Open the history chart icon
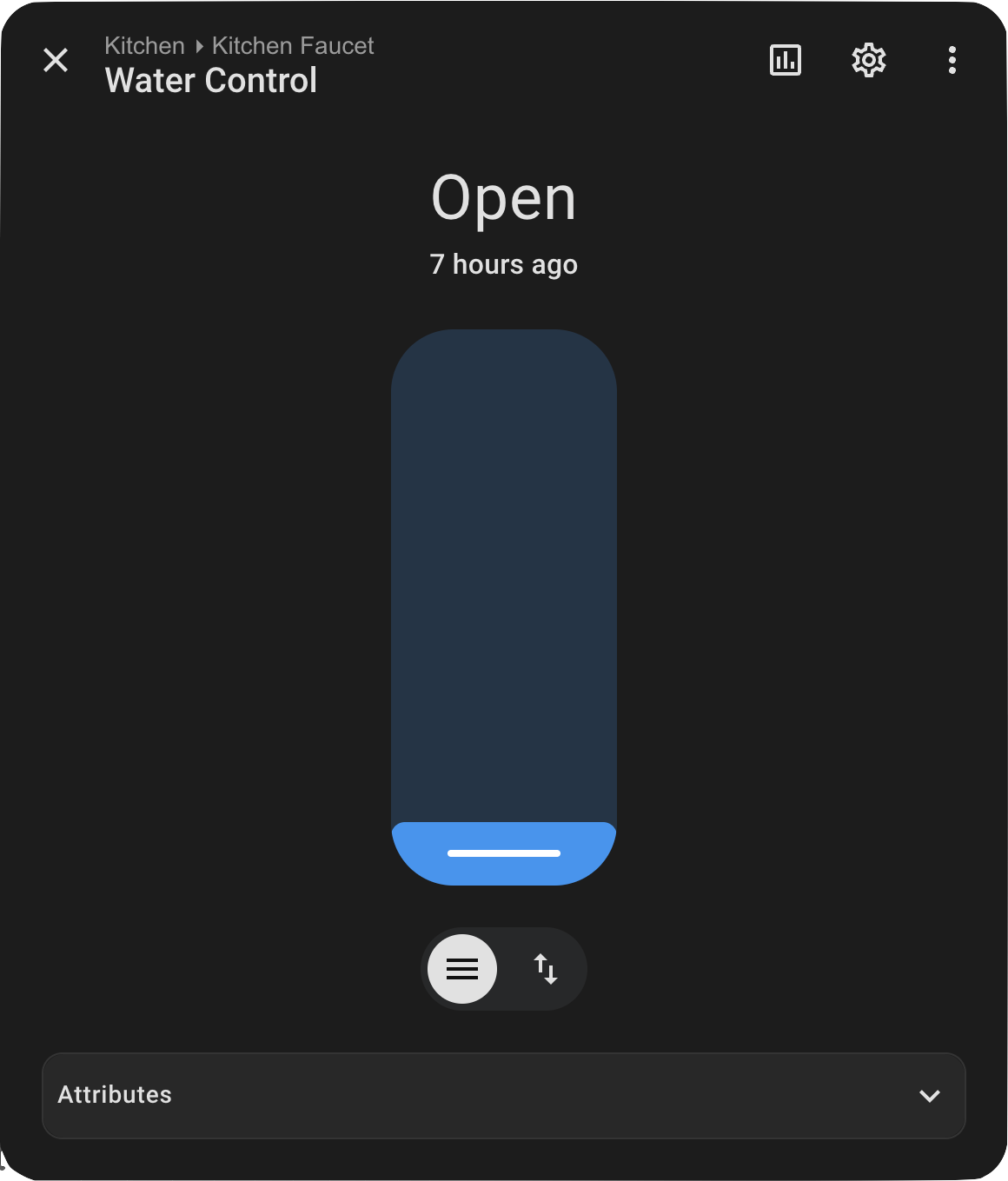Screen dimensions: 1008x1181 (x=785, y=60)
